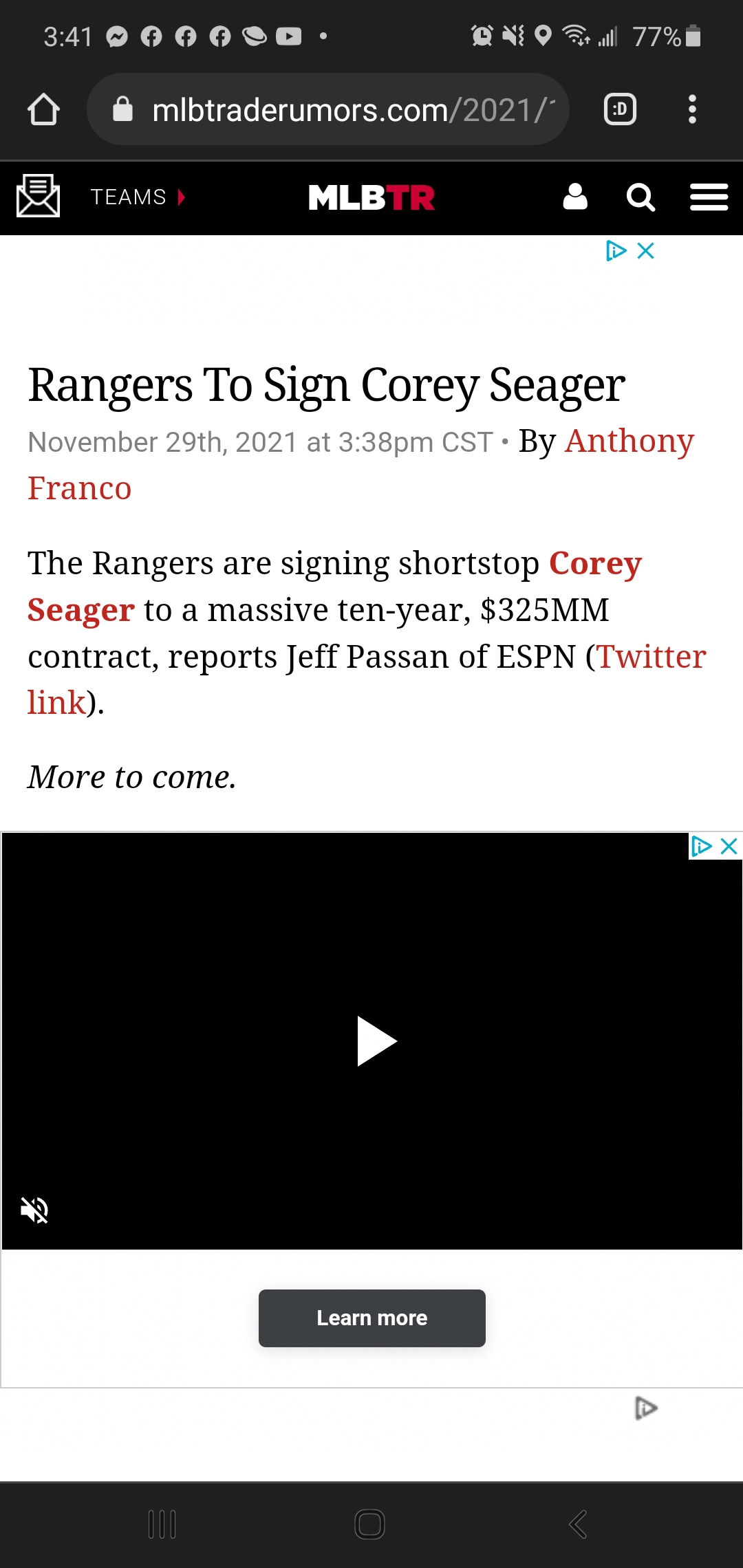Image resolution: width=743 pixels, height=1568 pixels.
Task: Open the newsletter envelope icon
Action: [x=38, y=196]
